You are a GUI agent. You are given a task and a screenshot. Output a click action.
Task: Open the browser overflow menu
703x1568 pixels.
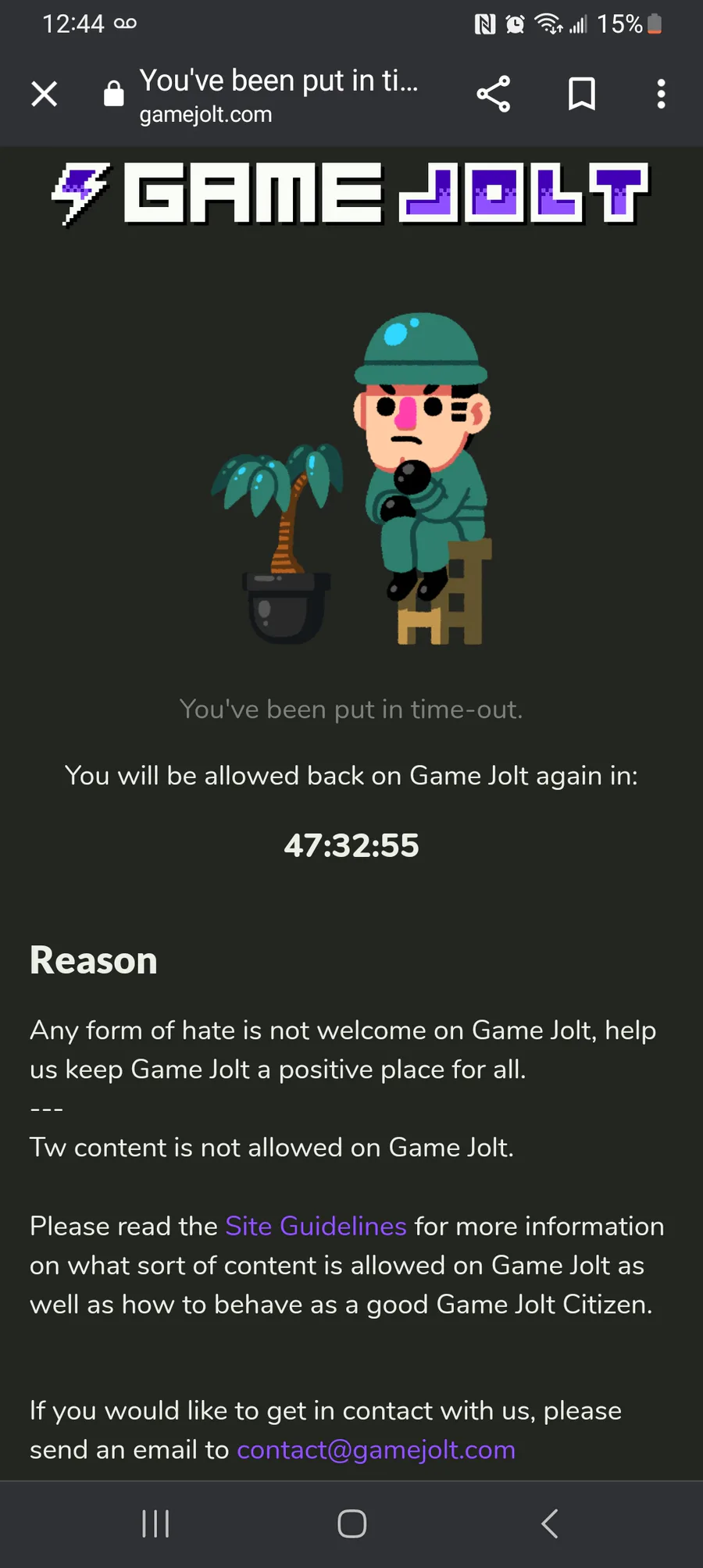coord(662,95)
